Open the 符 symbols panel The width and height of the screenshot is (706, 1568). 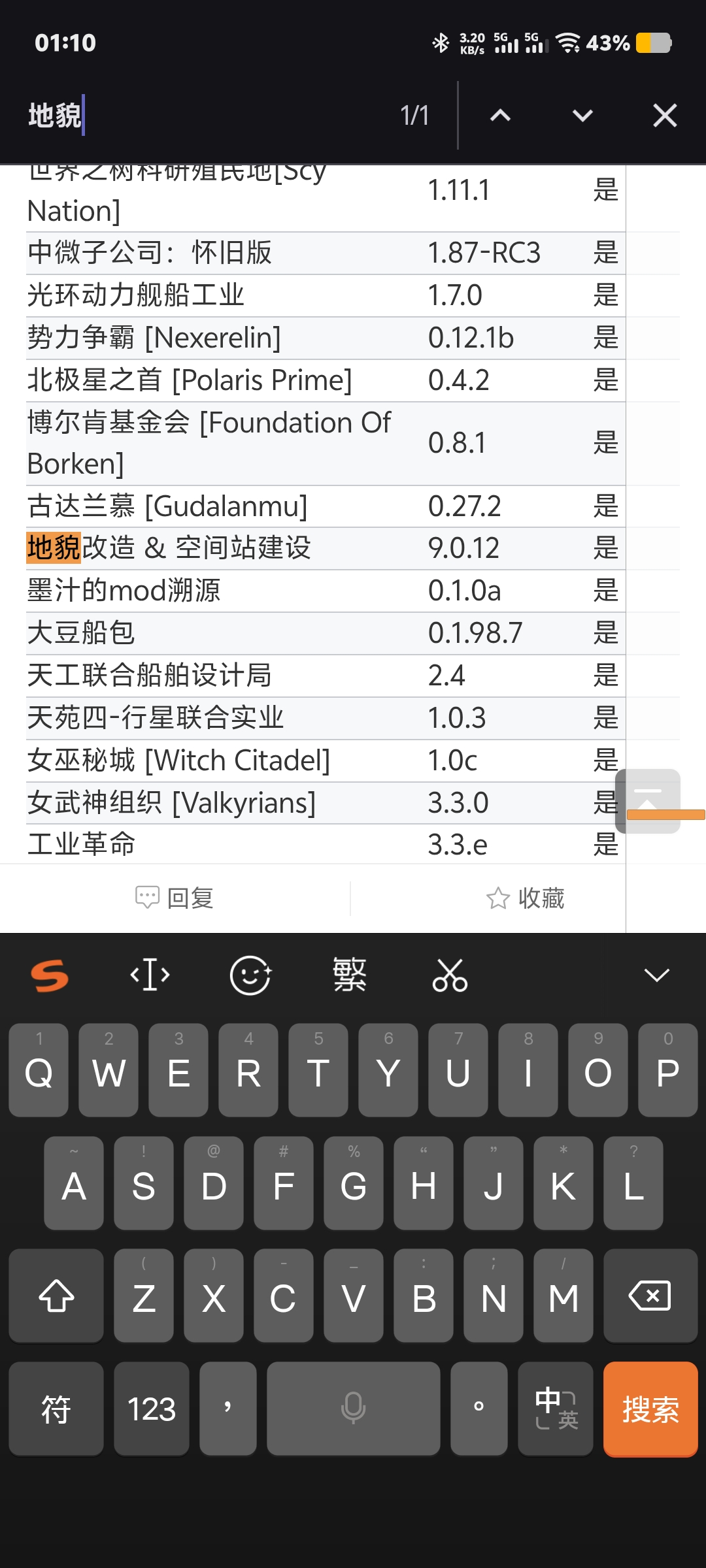[56, 1409]
